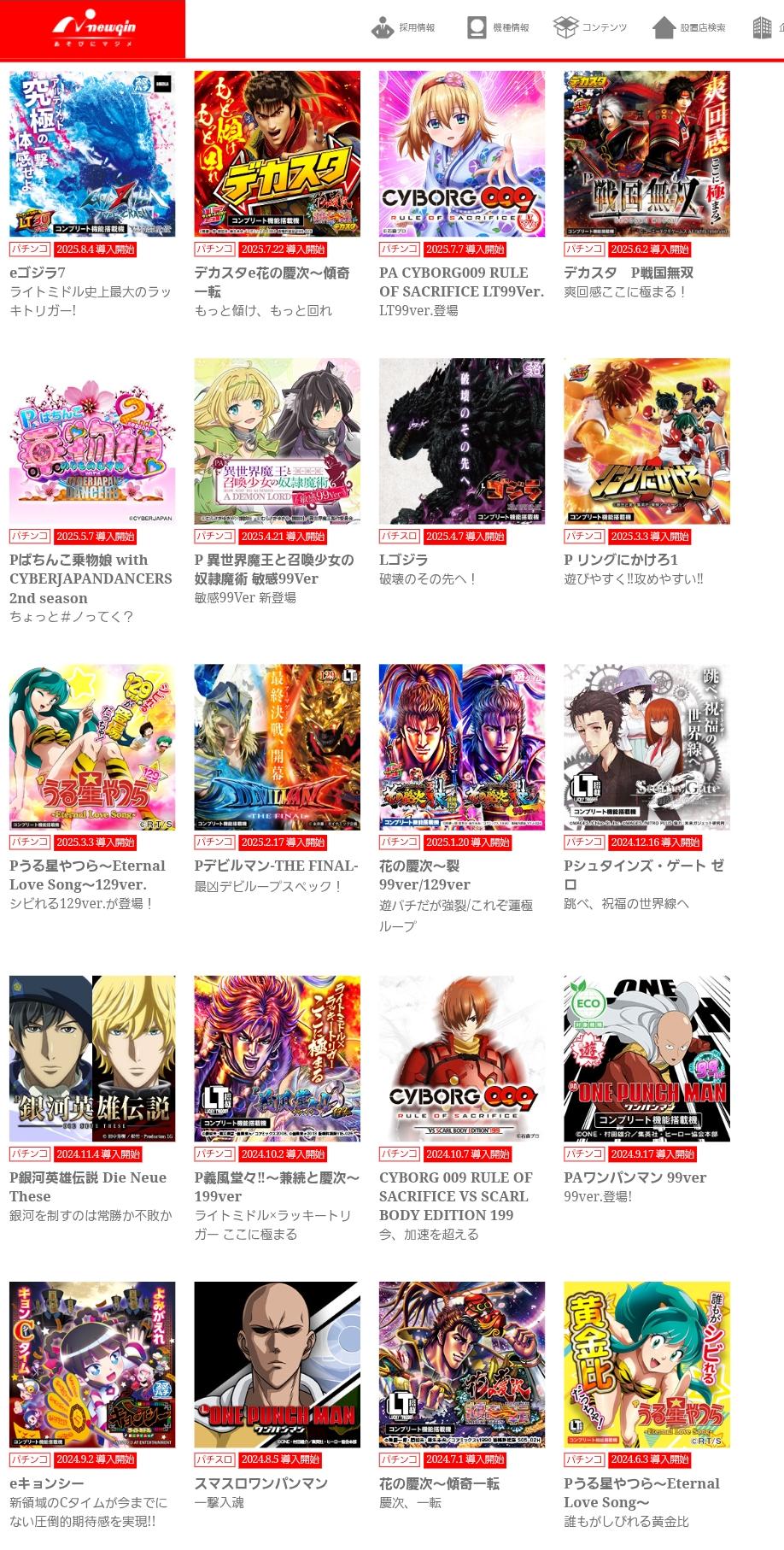This screenshot has width=784, height=1550.
Task: Open Pシュタインズ・ゲート ゼロ card
Action: pos(647,747)
